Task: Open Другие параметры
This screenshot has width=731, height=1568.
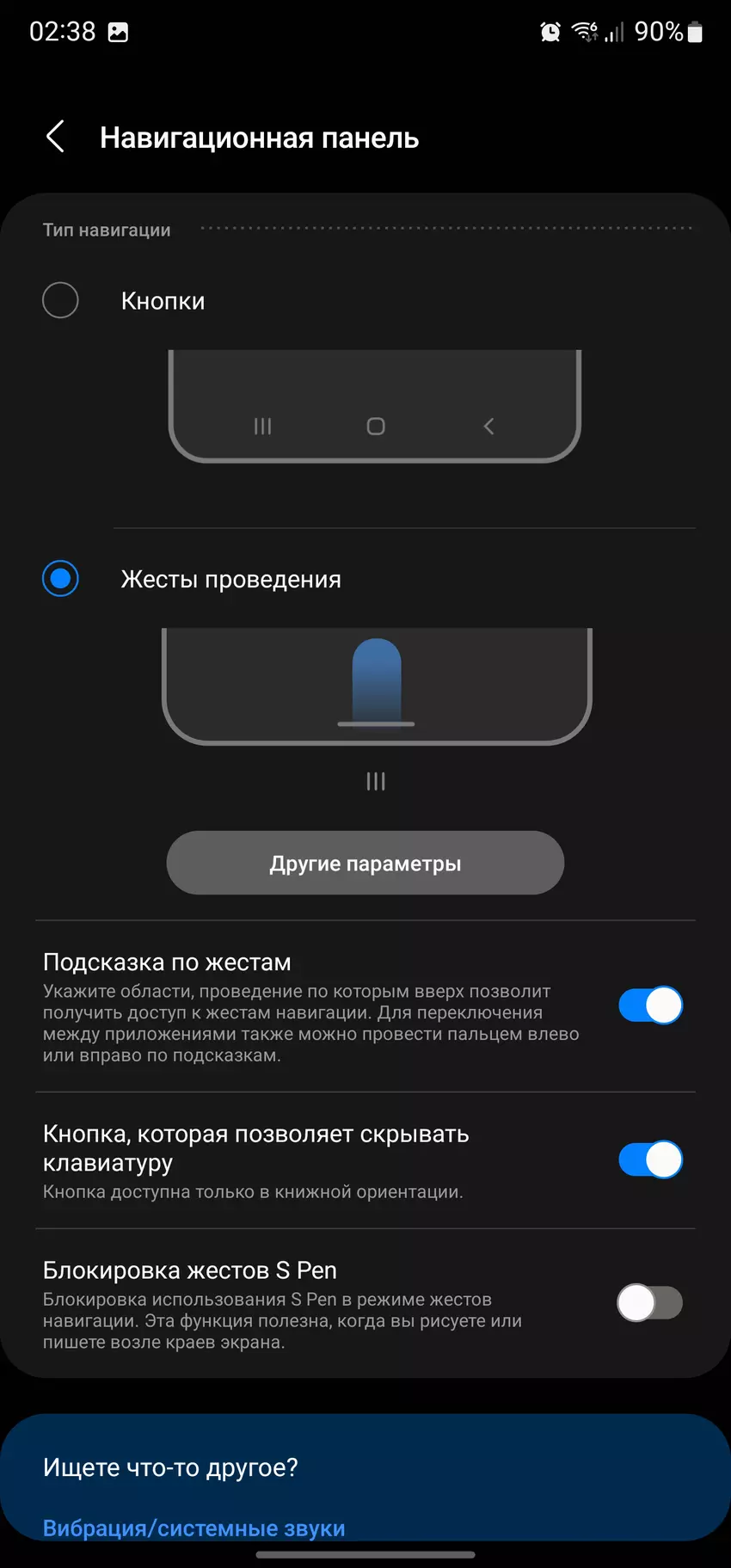Action: pos(365,863)
